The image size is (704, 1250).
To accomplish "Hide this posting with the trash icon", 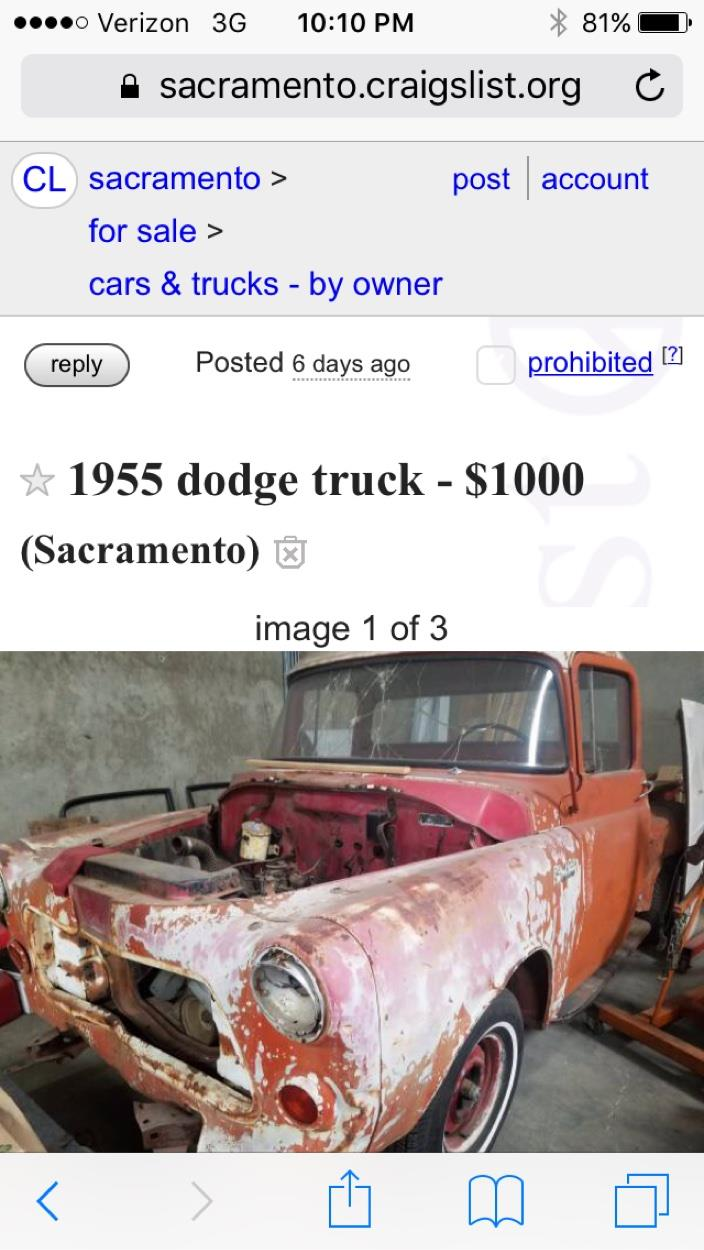I will pyautogui.click(x=290, y=552).
